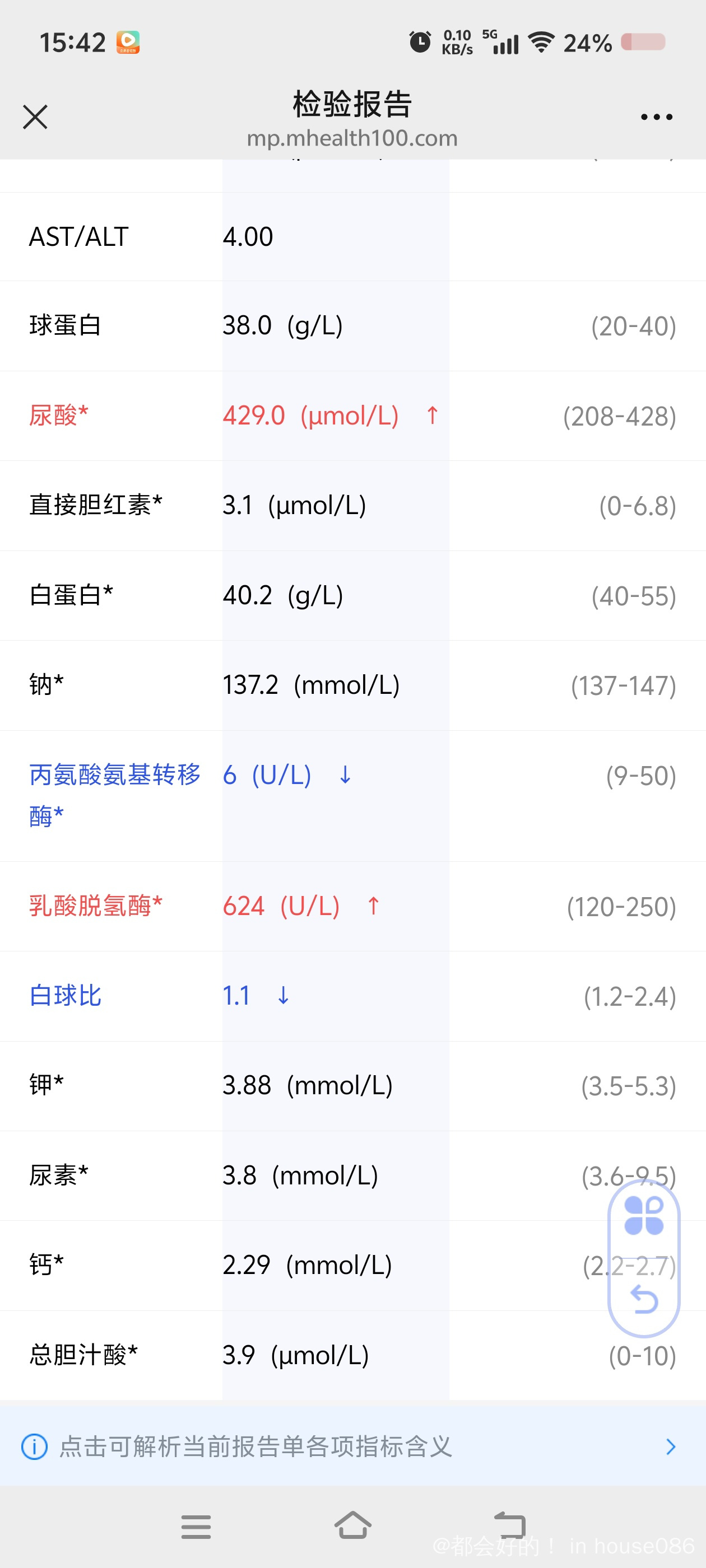Open recent apps from navigation bar

(196, 1527)
